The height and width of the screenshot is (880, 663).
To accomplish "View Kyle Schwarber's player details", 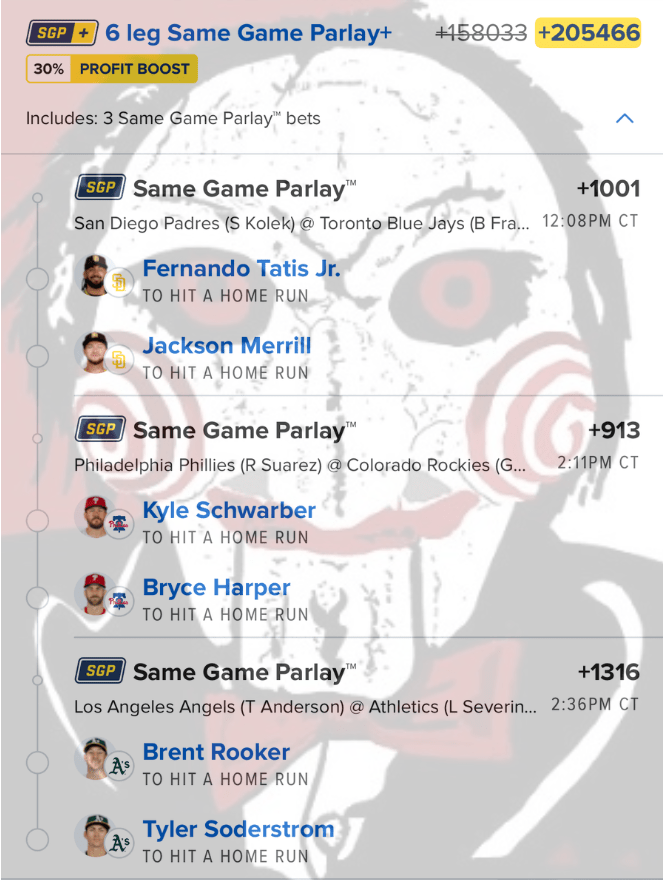I will tap(229, 510).
